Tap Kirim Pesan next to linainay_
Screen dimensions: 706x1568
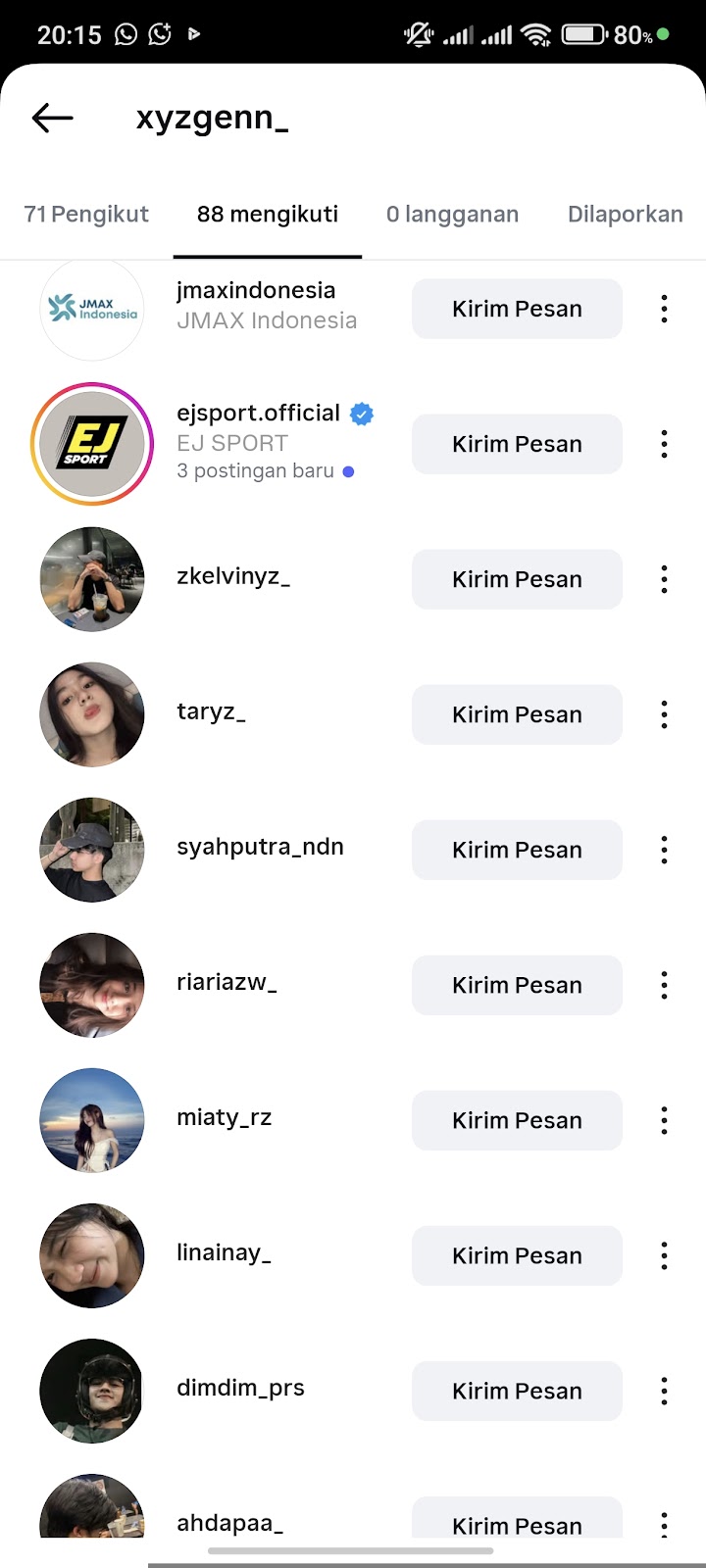(x=517, y=1255)
